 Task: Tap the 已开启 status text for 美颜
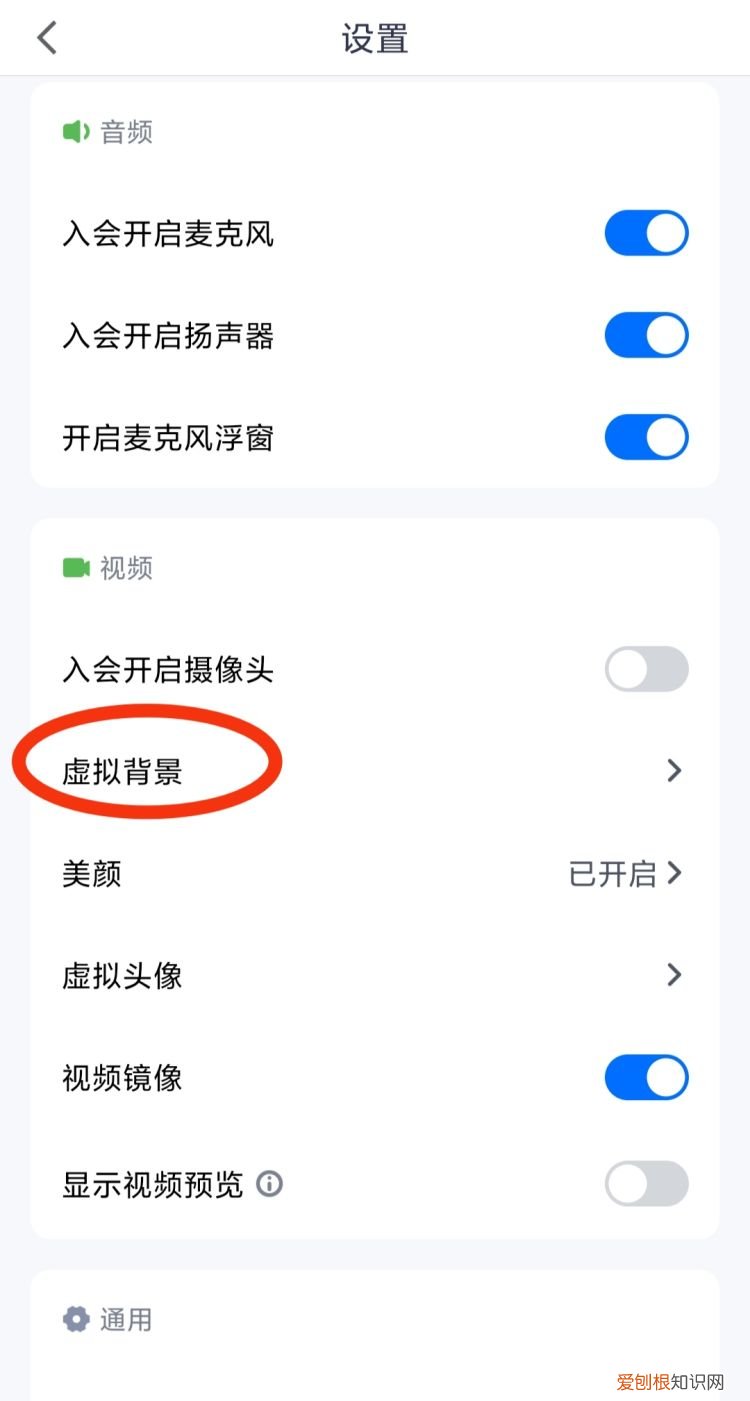(620, 874)
